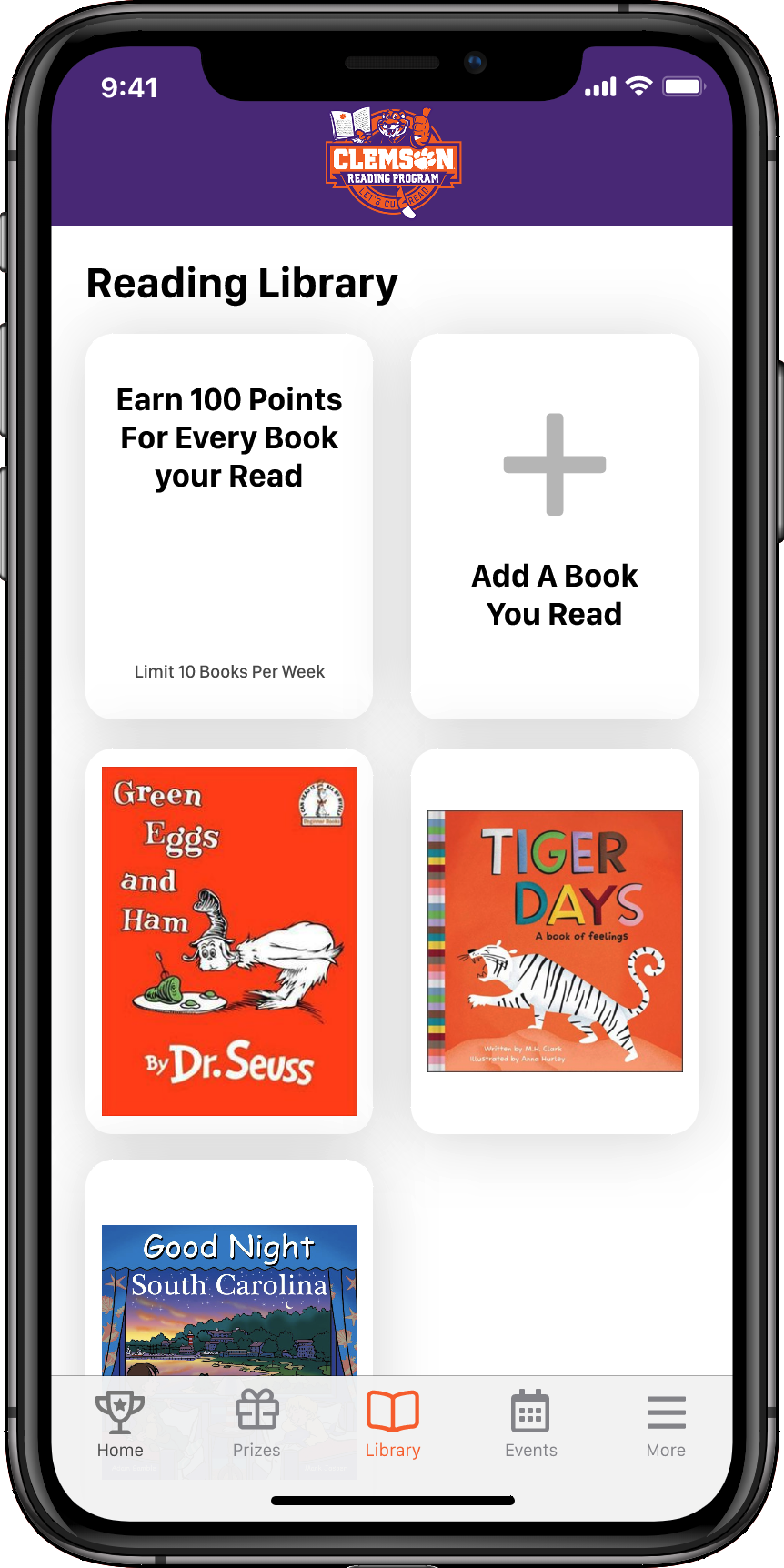Switch to the Events tab

point(530,1424)
